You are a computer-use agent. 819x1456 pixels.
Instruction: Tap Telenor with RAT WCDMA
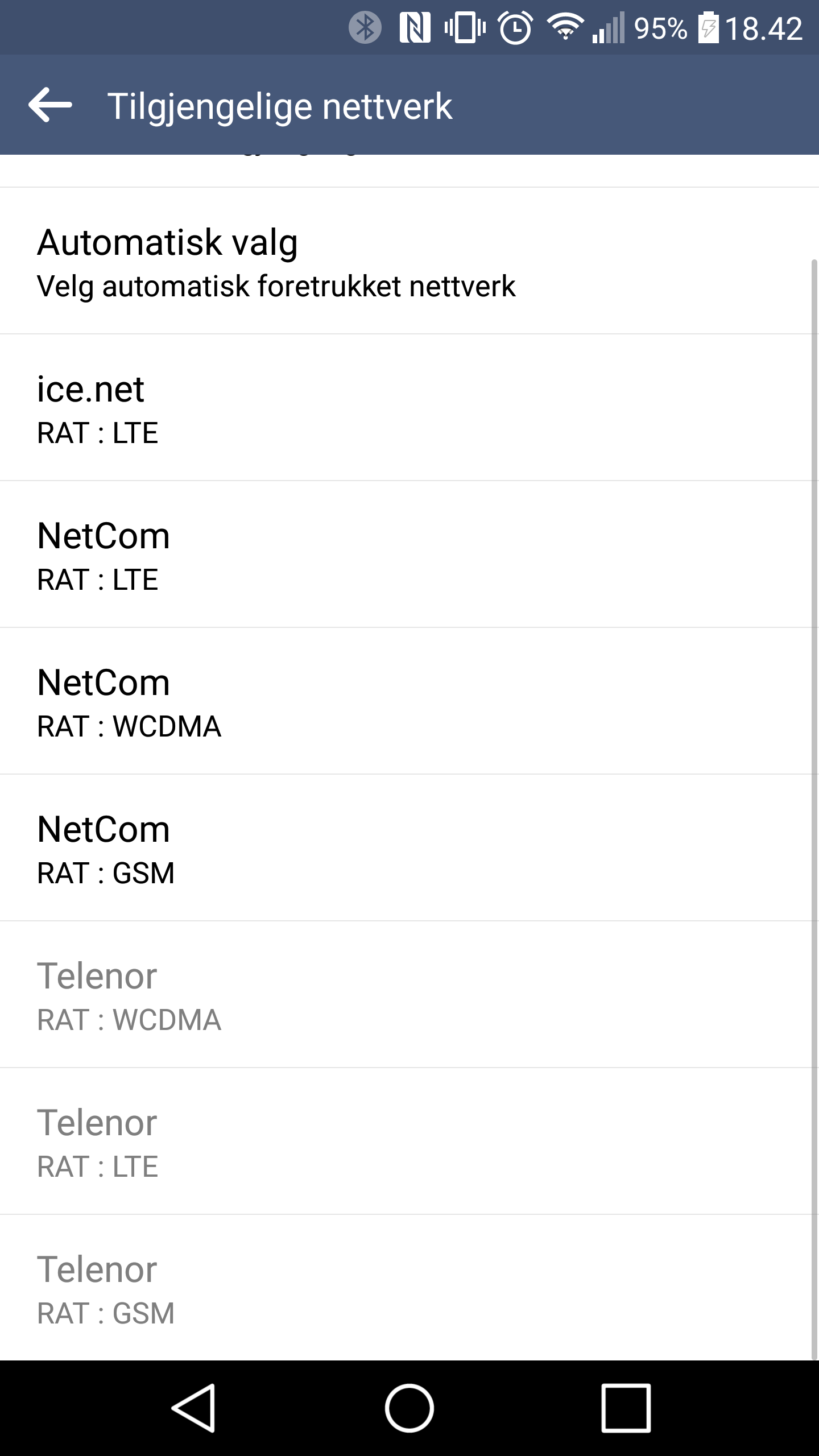point(406,995)
